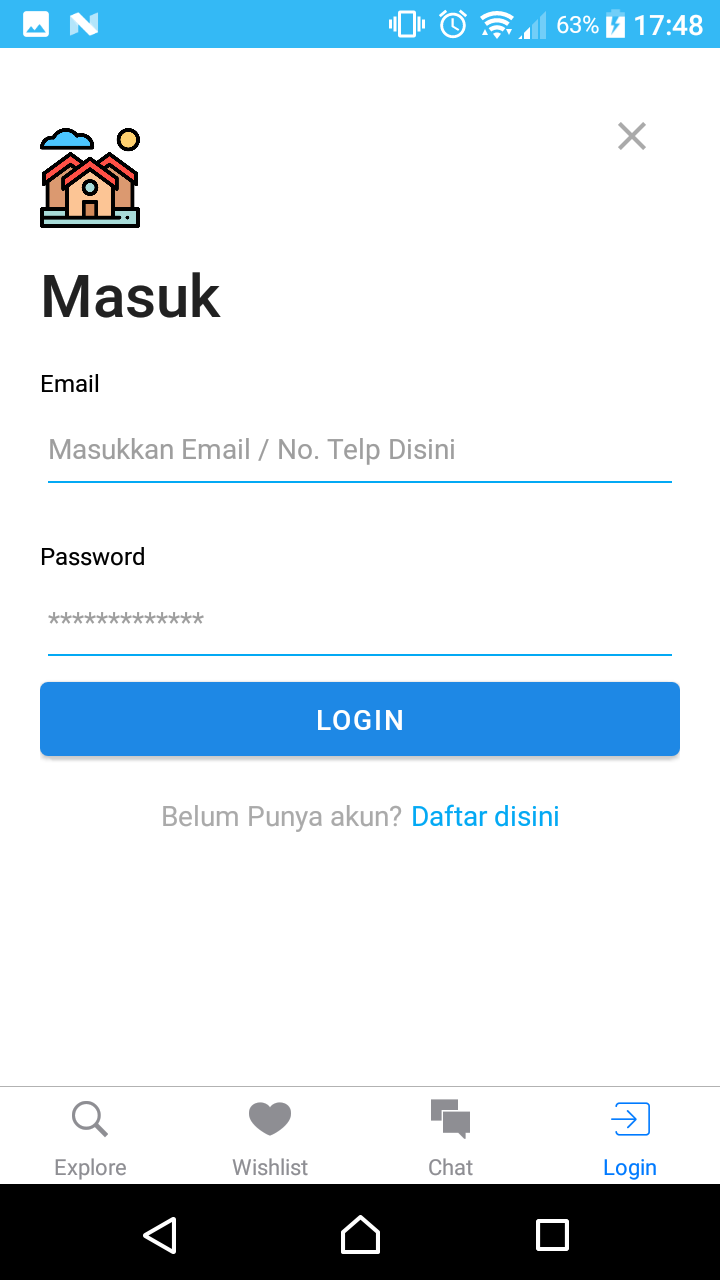Open the Daftar disini signup link
The height and width of the screenshot is (1280, 720).
(485, 817)
